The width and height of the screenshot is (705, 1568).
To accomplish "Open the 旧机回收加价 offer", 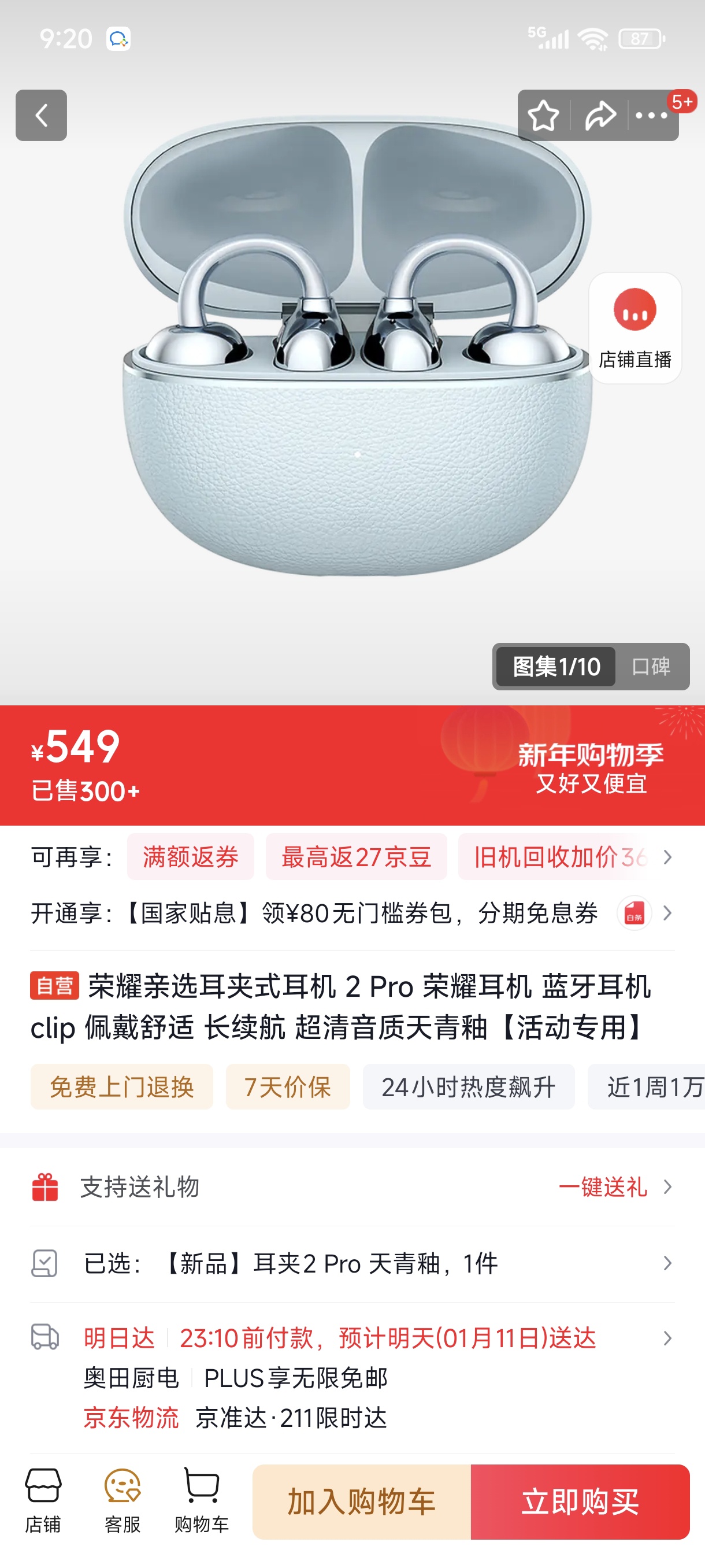I will (558, 856).
